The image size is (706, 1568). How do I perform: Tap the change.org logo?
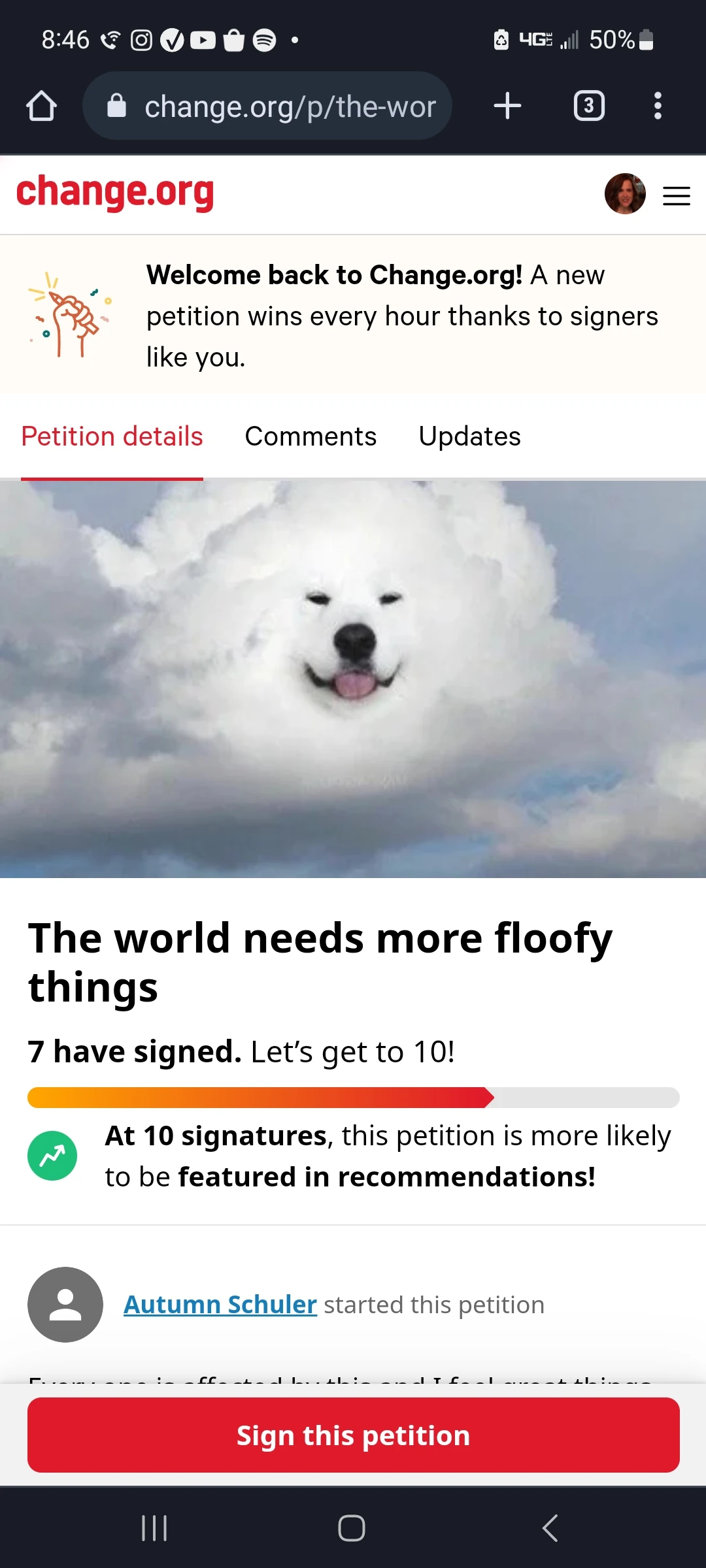(115, 191)
